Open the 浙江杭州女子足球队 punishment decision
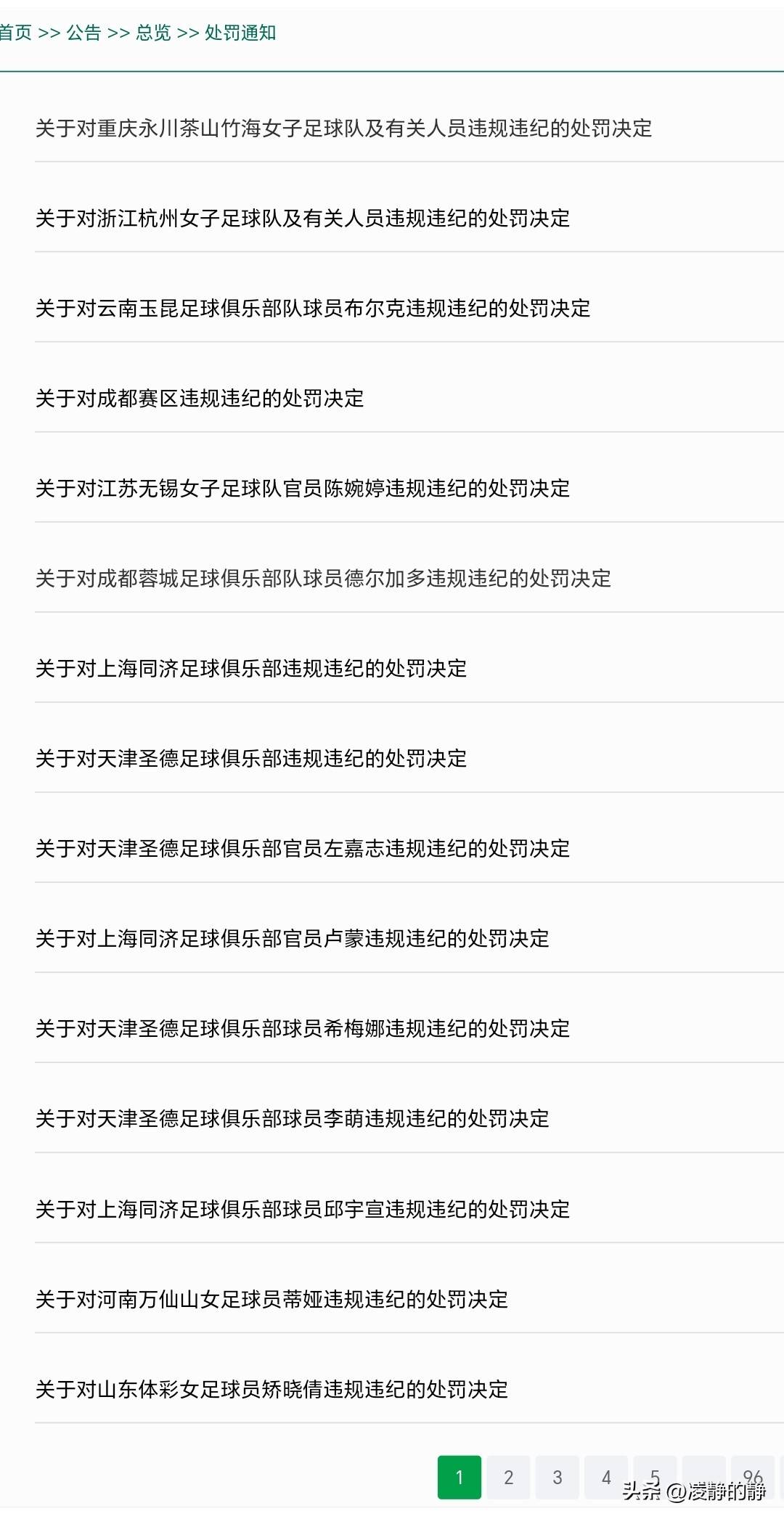The width and height of the screenshot is (784, 1519). [303, 220]
